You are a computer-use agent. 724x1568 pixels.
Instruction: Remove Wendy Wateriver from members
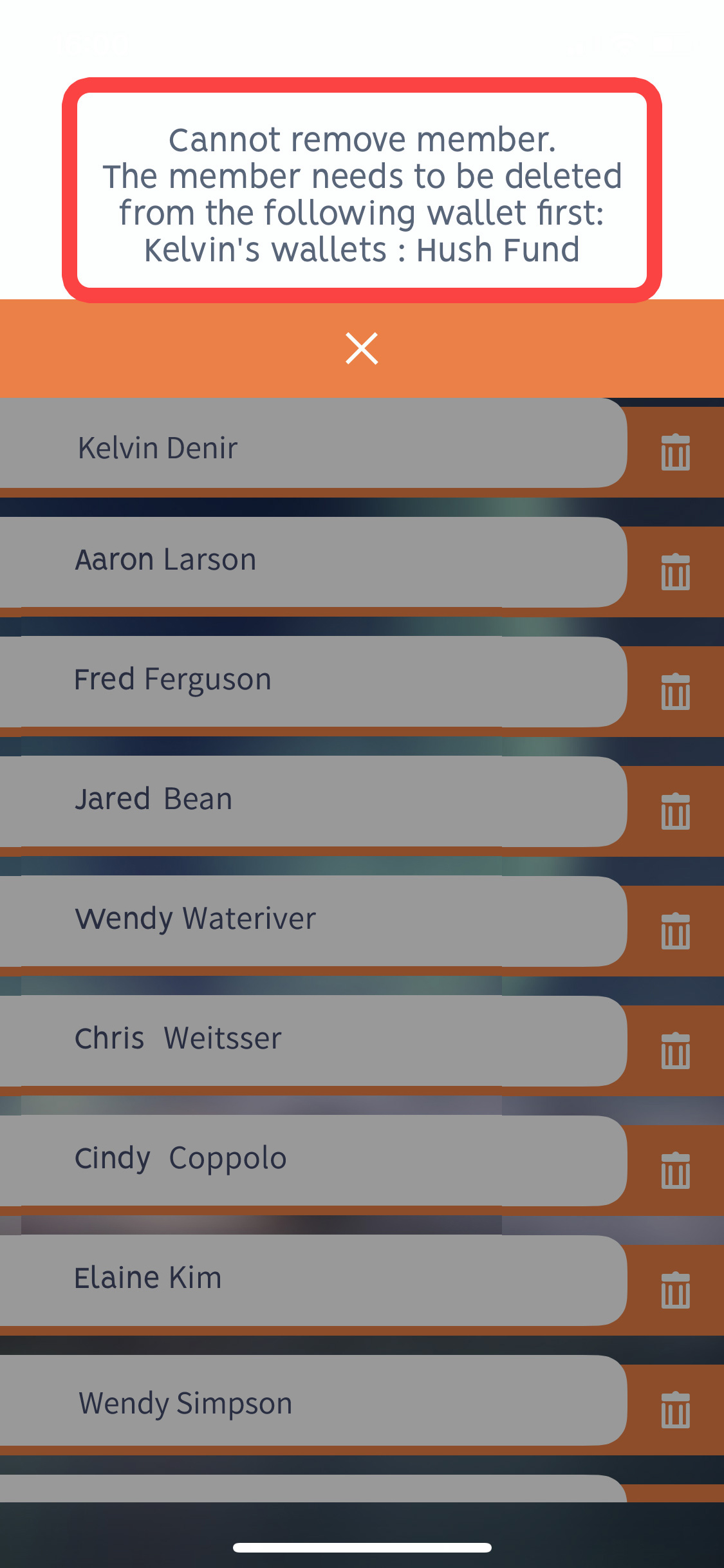coord(676,931)
